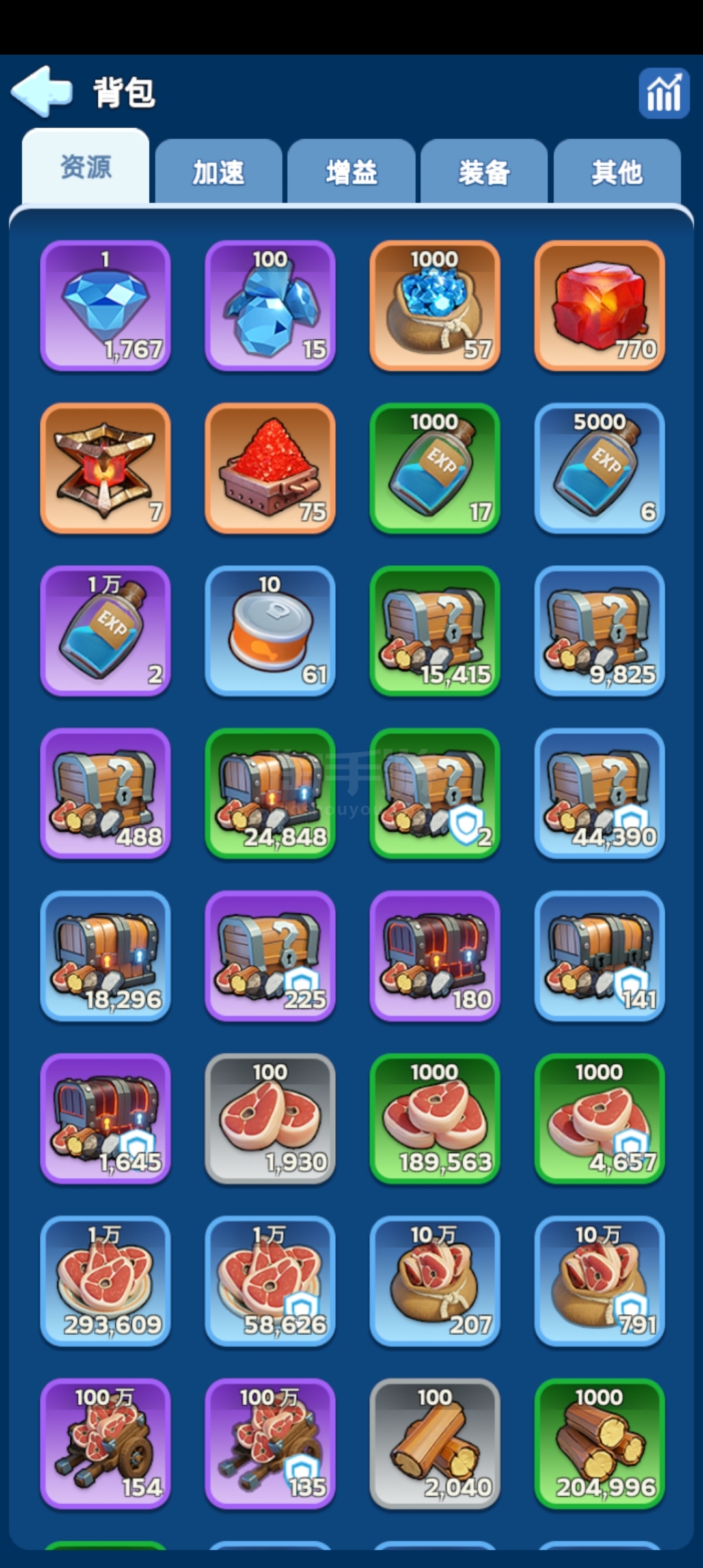Open the red crystal item with 770
The image size is (703, 1568).
tap(600, 305)
